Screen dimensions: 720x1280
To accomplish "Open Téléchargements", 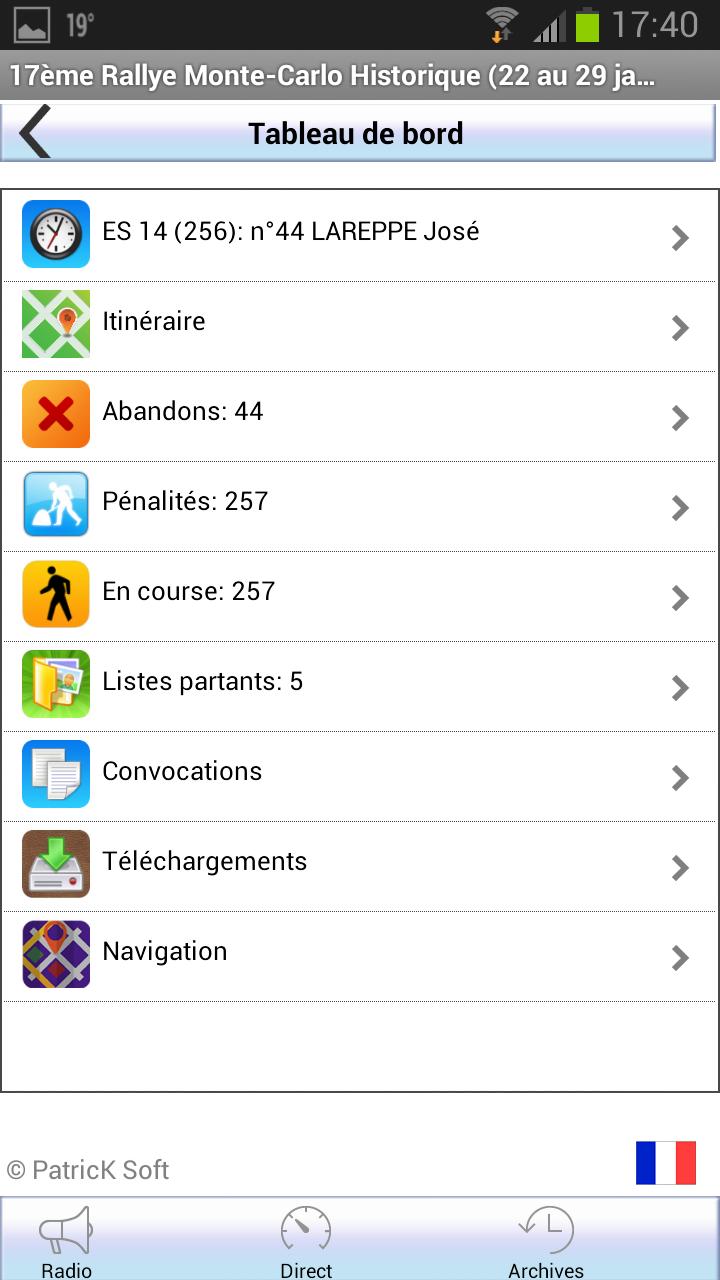I will [358, 866].
